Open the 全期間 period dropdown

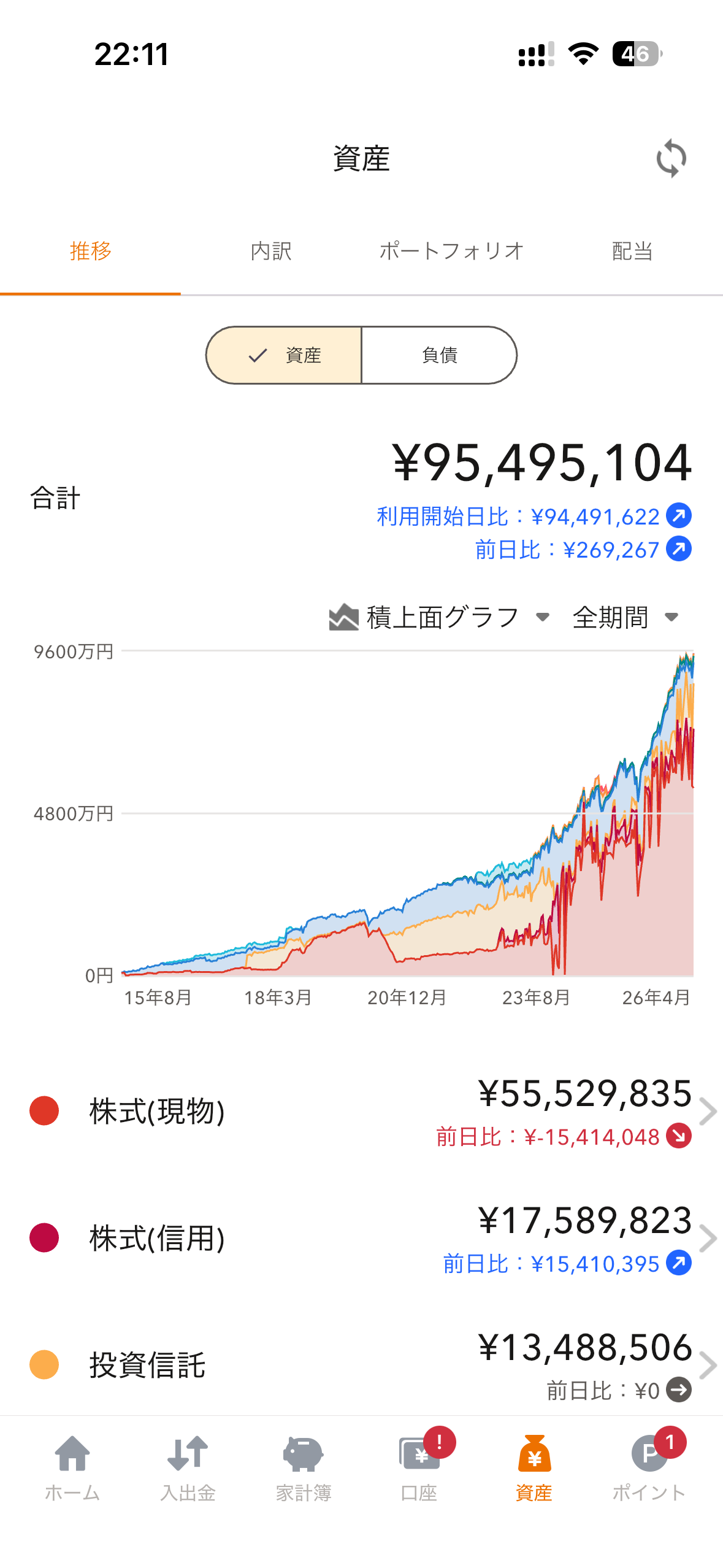625,617
